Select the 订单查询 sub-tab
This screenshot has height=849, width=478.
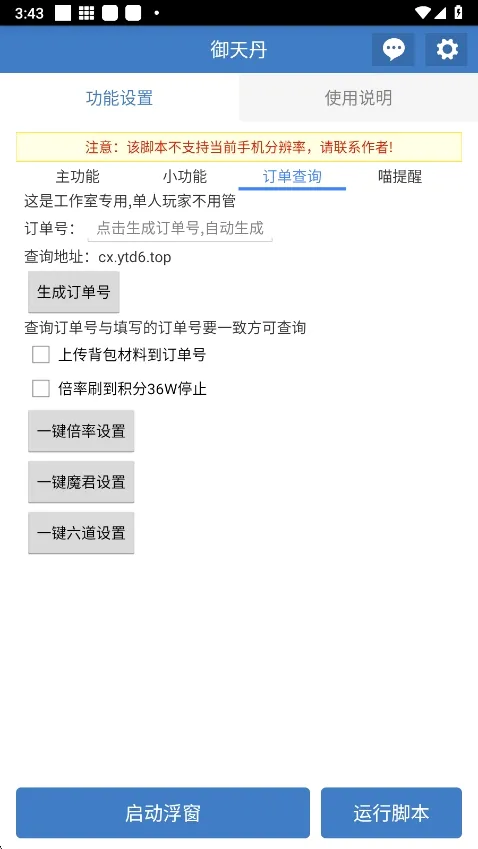[292, 177]
